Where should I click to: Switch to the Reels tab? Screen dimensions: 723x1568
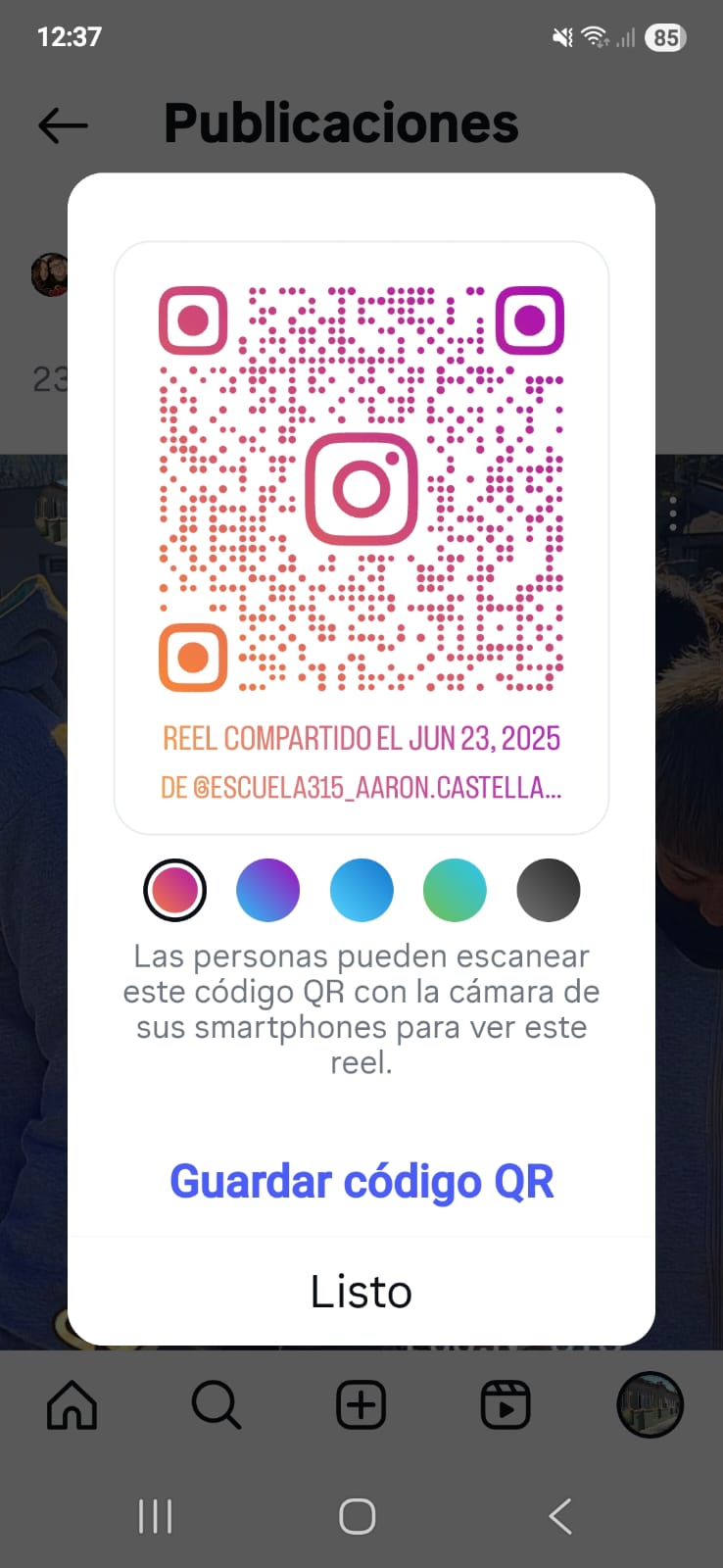point(506,1405)
